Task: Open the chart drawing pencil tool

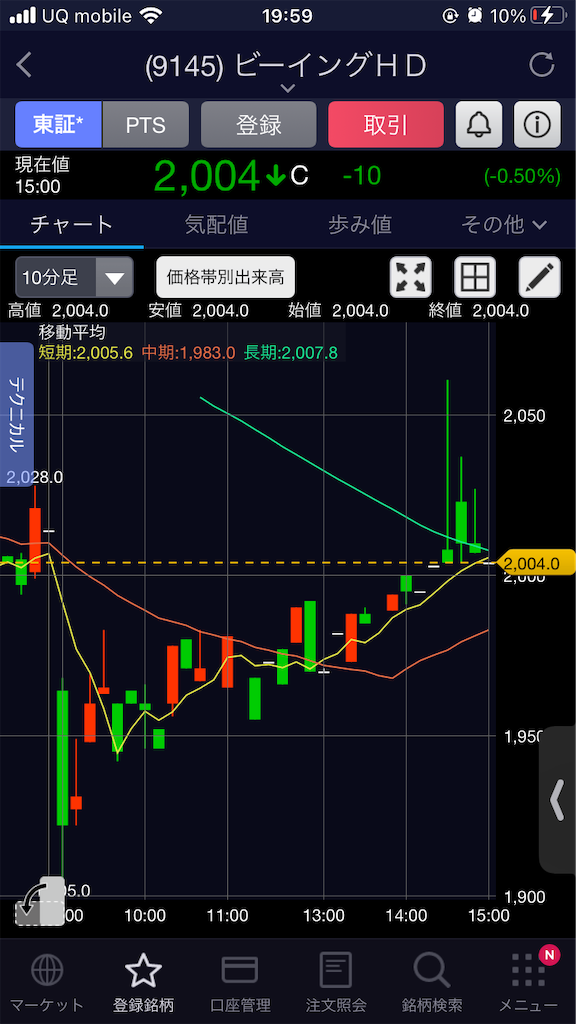Action: 539,278
